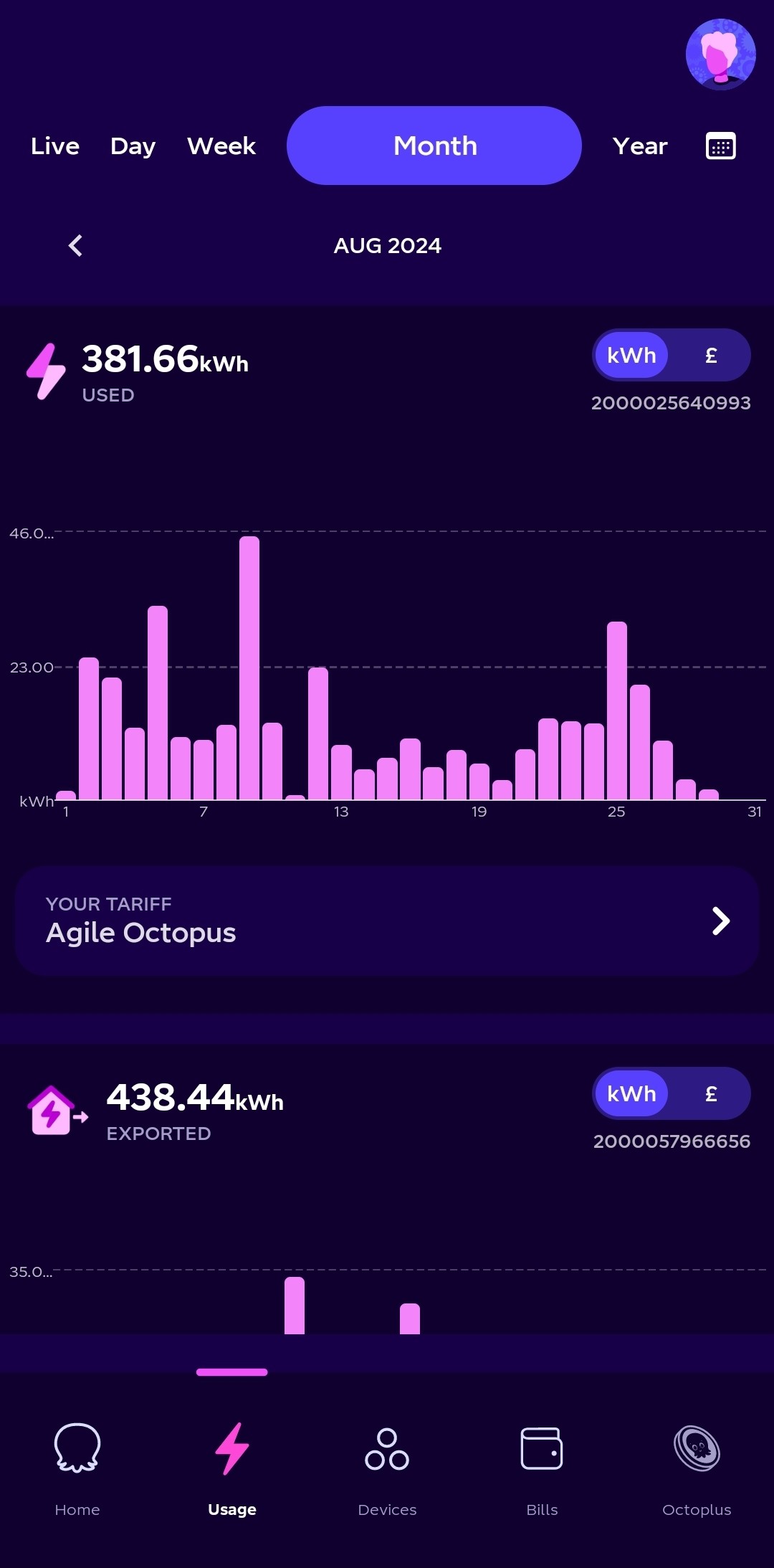This screenshot has height=1568, width=774.
Task: Switch to the Day view
Action: (x=133, y=146)
